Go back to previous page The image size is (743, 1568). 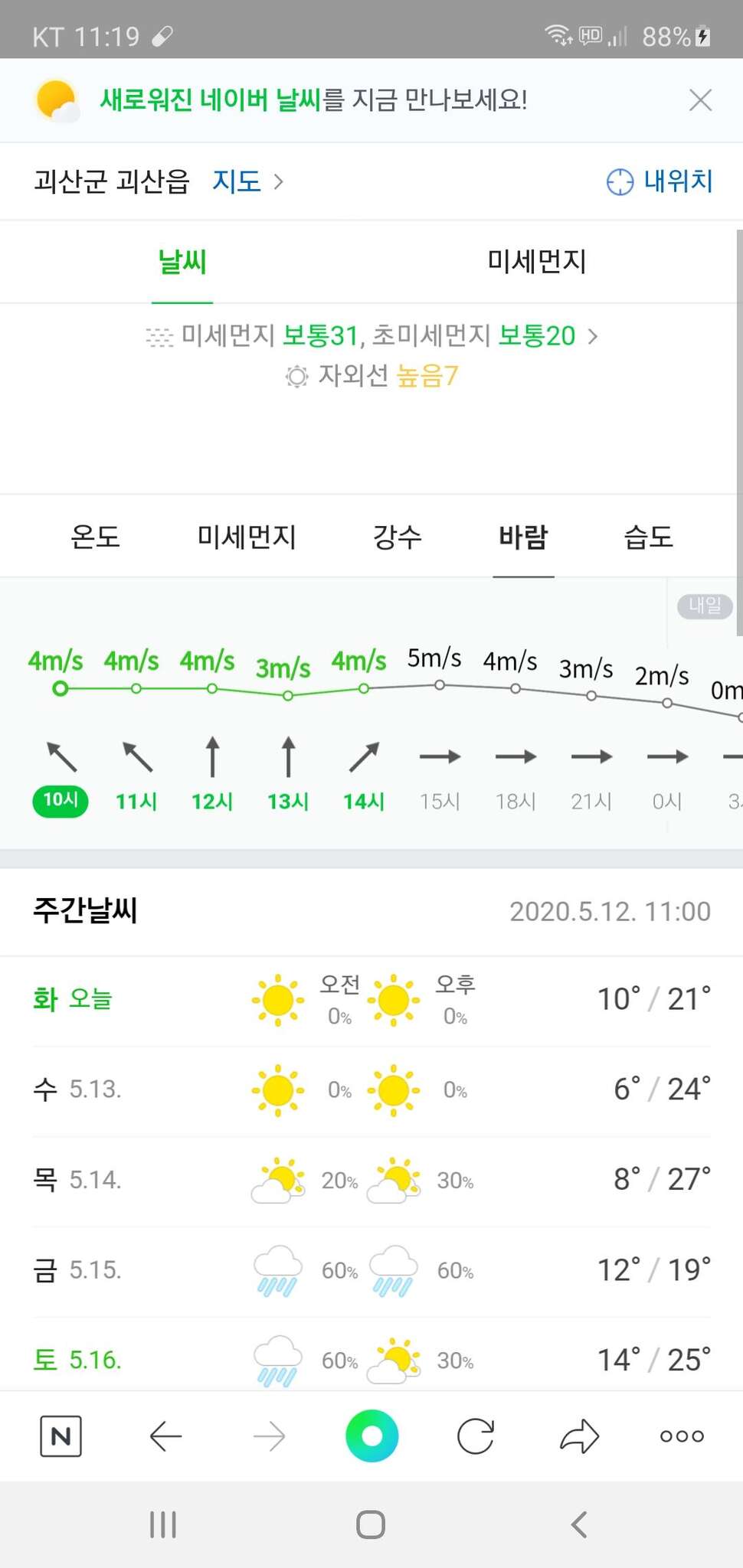165,1436
